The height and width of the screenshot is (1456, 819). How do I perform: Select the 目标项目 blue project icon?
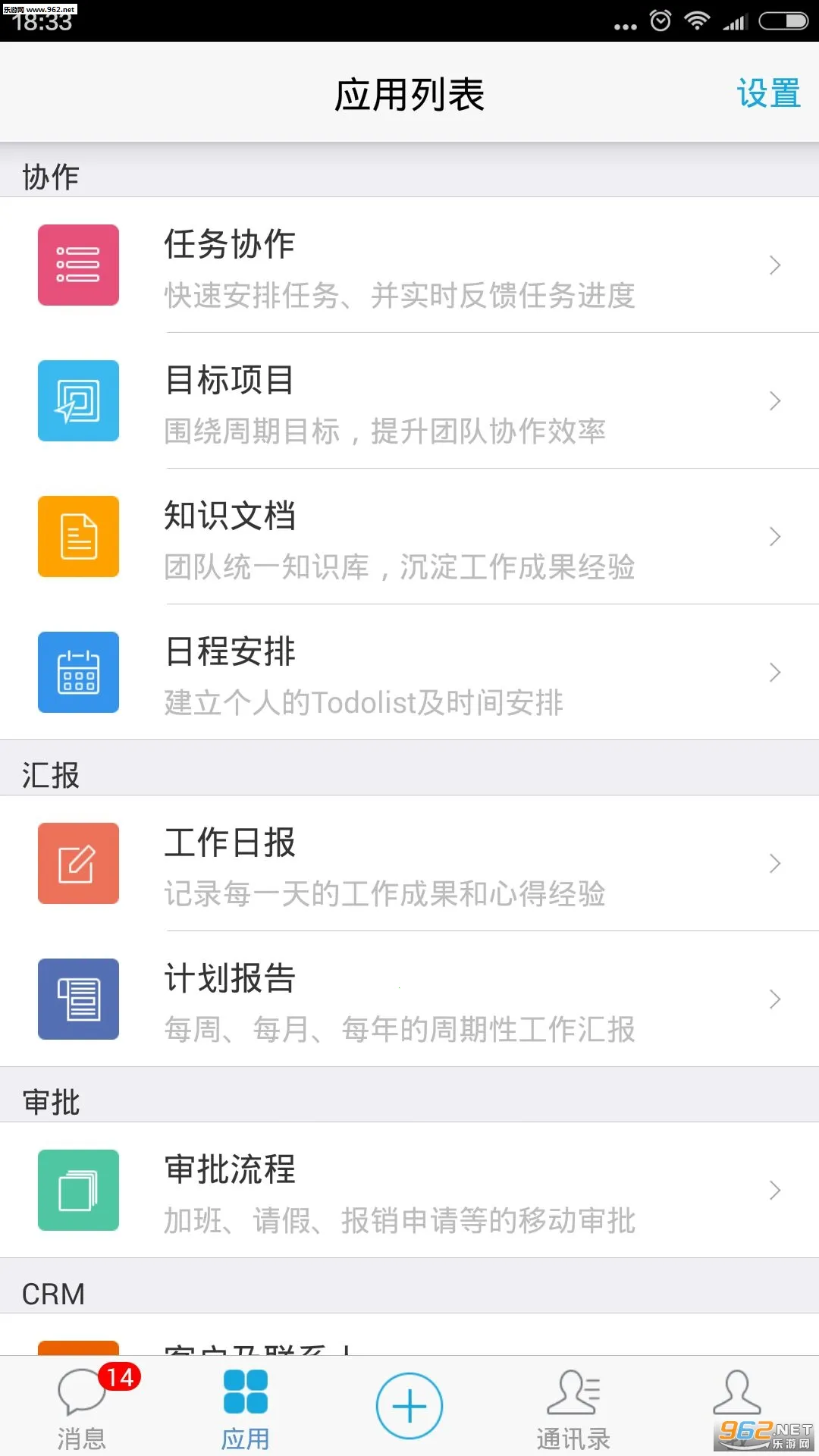[78, 401]
